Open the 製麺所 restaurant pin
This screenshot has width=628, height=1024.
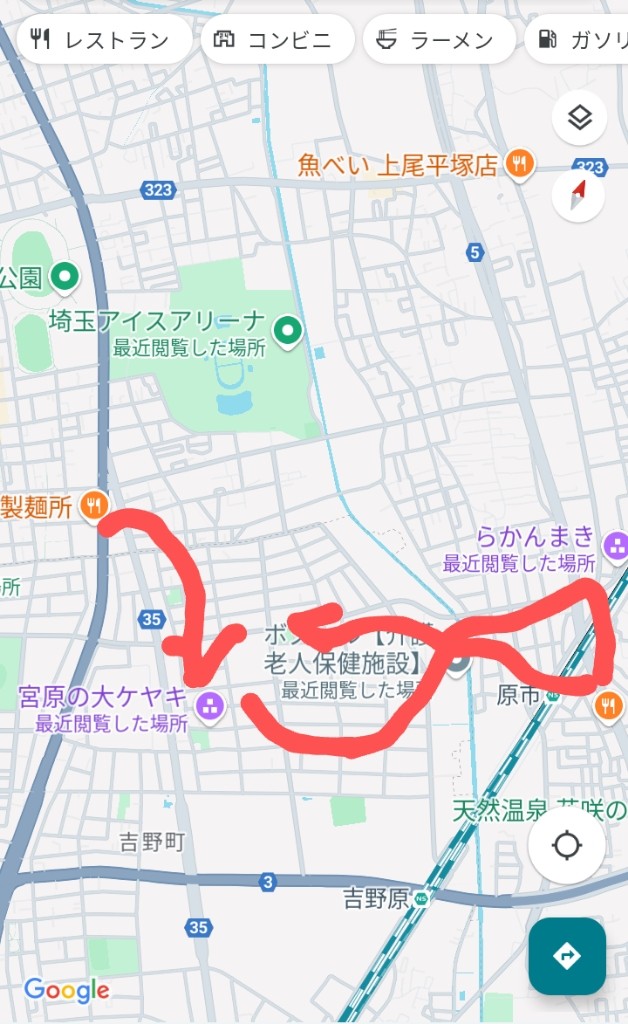[x=94, y=507]
